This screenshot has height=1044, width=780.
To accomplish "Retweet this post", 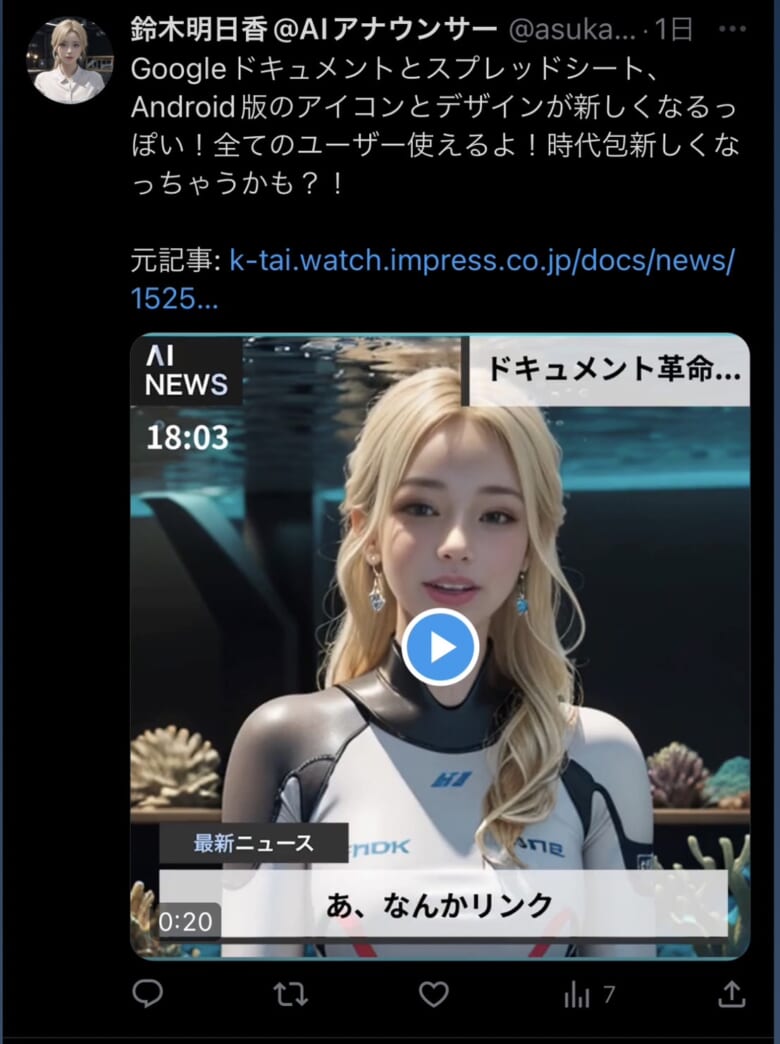I will point(290,993).
